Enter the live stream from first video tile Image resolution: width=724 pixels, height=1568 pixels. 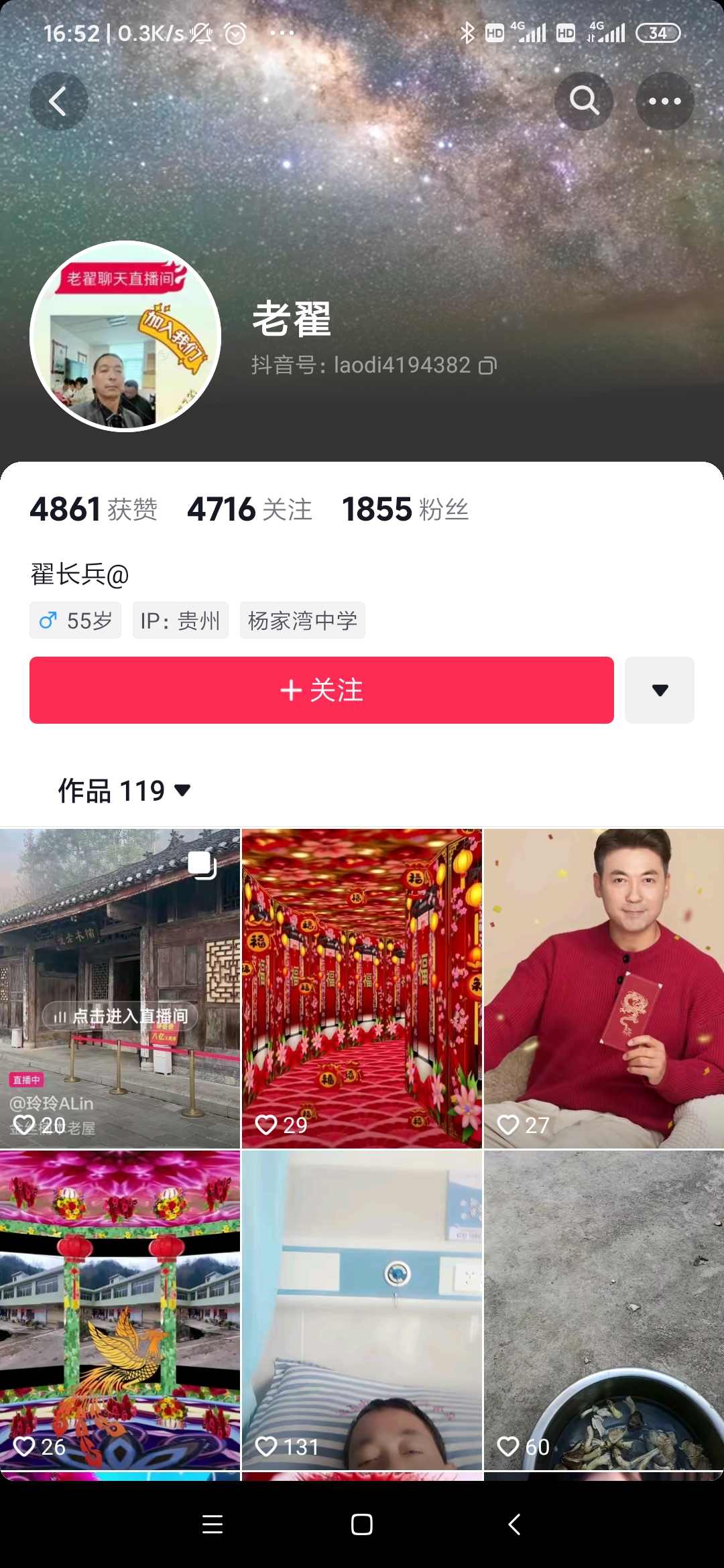[120, 1017]
